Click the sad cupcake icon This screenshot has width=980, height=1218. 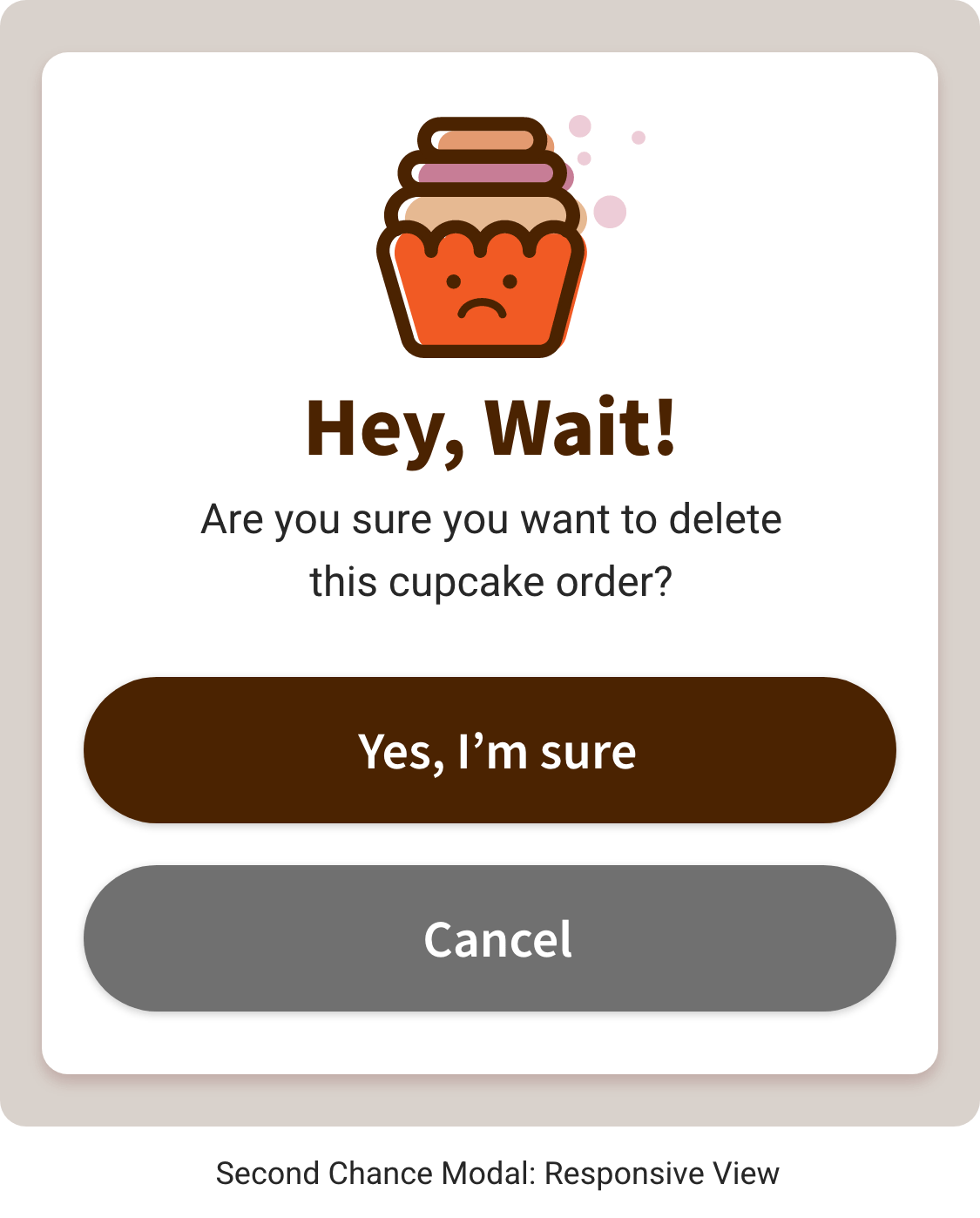(479, 235)
